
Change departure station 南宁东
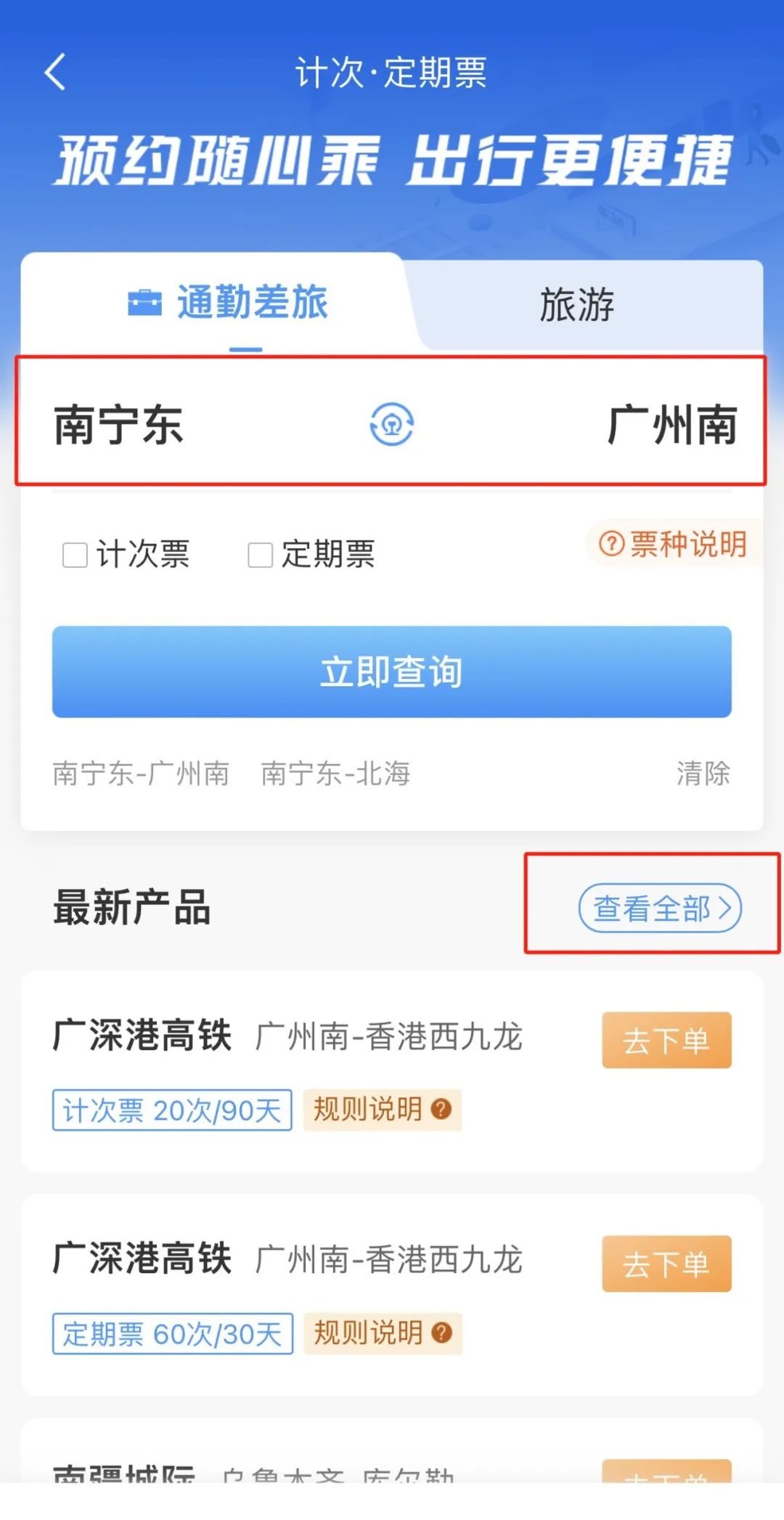pyautogui.click(x=118, y=425)
